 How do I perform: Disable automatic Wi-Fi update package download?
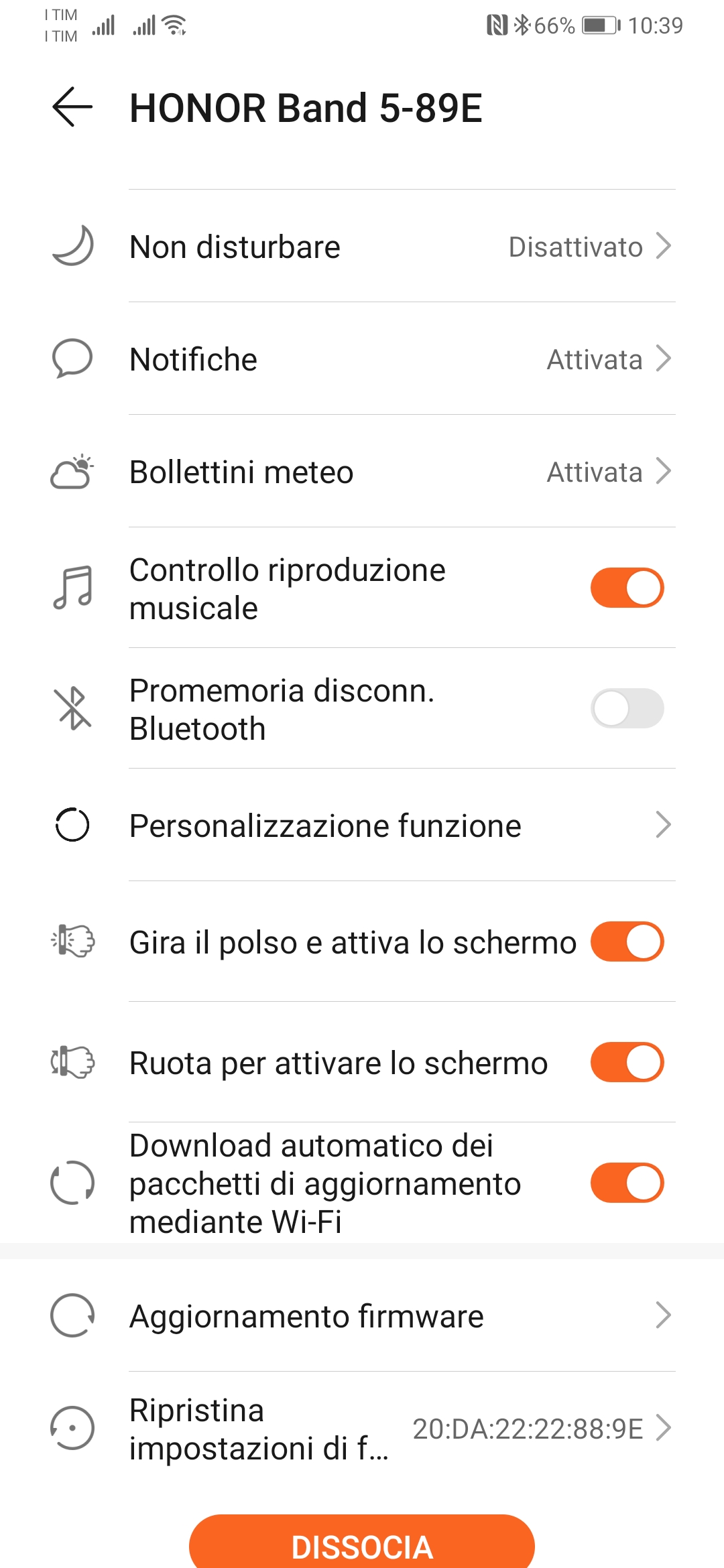627,1183
